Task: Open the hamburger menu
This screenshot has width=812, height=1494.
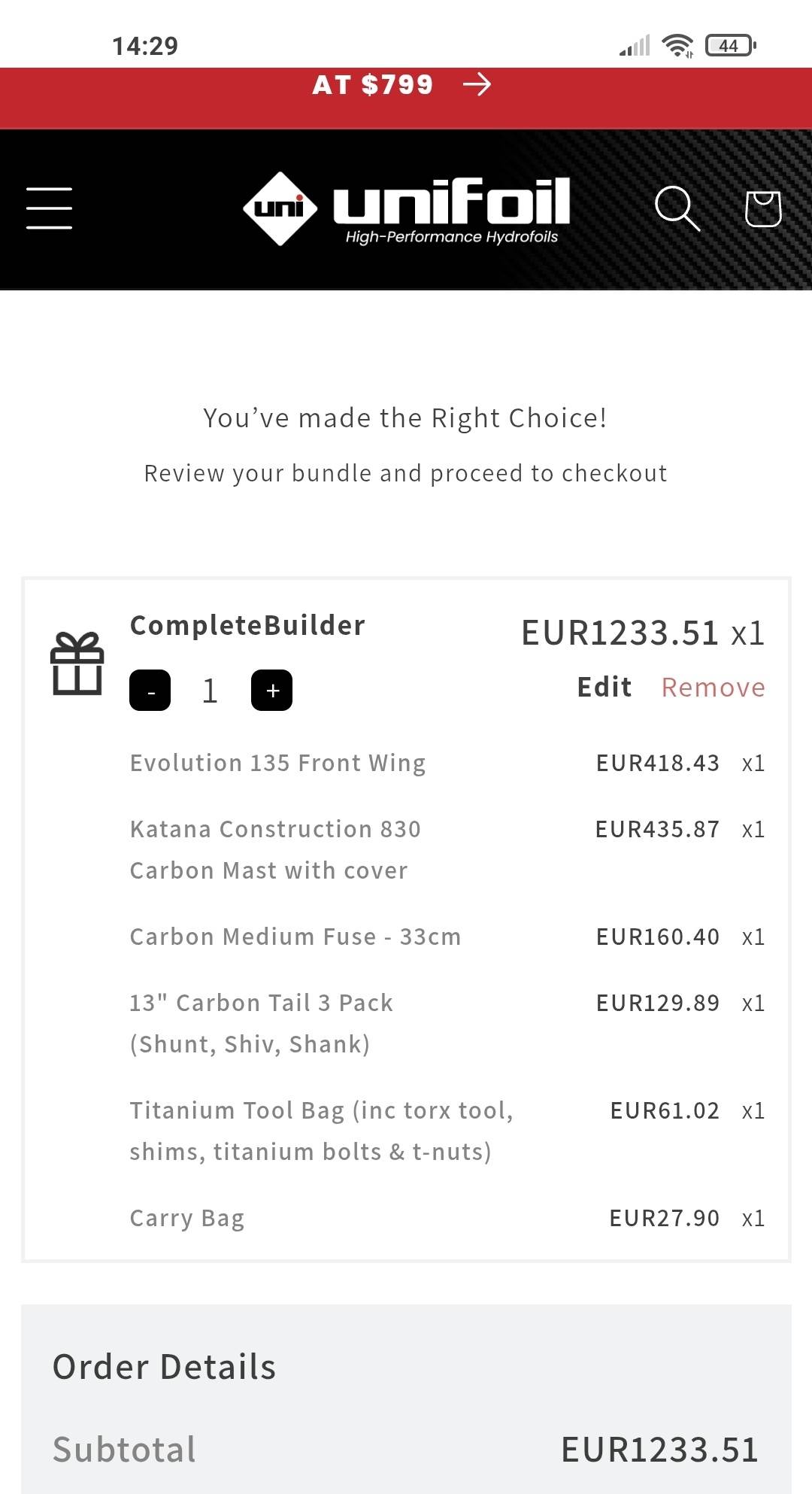Action: click(x=50, y=208)
